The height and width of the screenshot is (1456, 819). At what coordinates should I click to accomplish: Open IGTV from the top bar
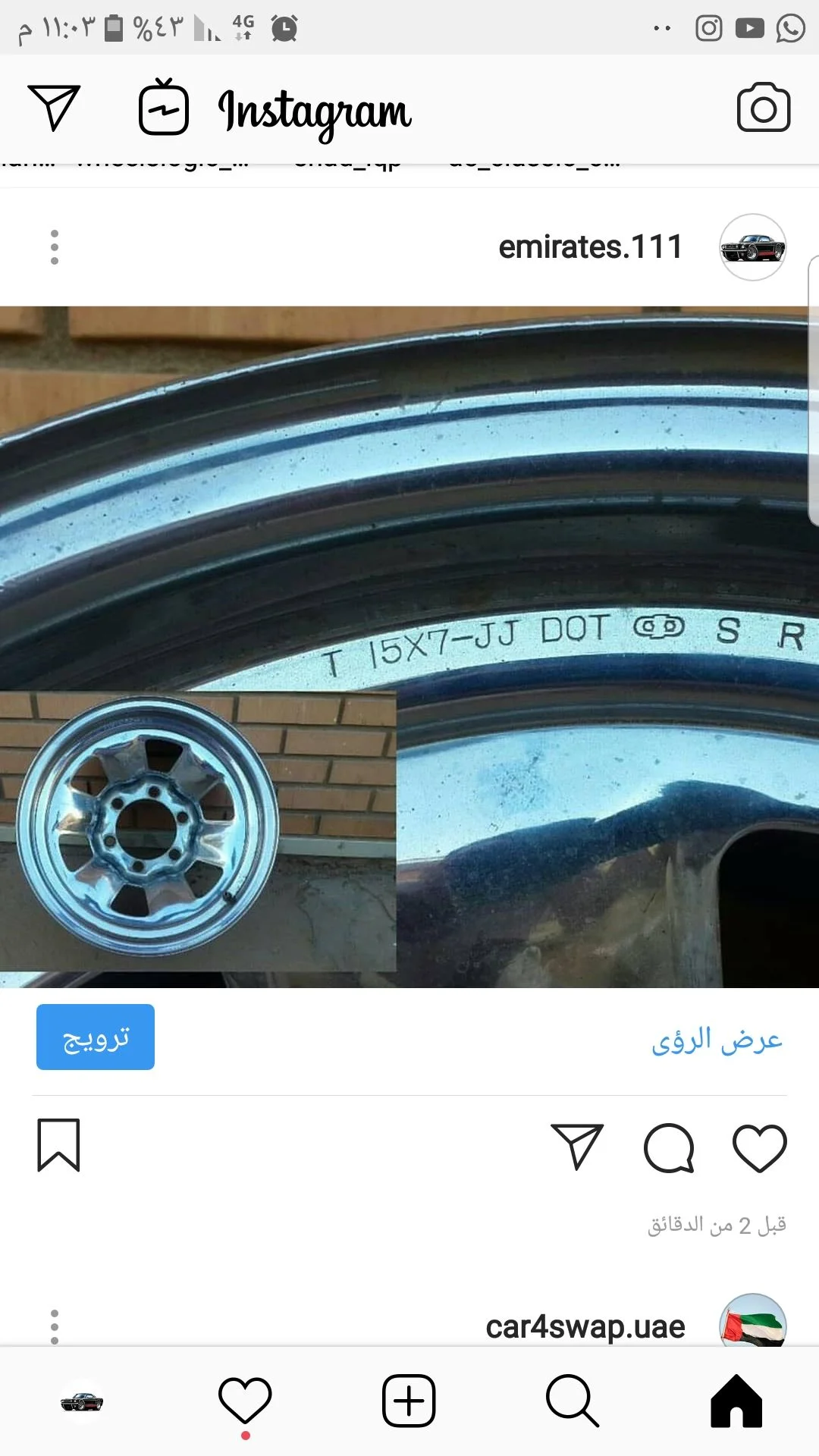(164, 108)
